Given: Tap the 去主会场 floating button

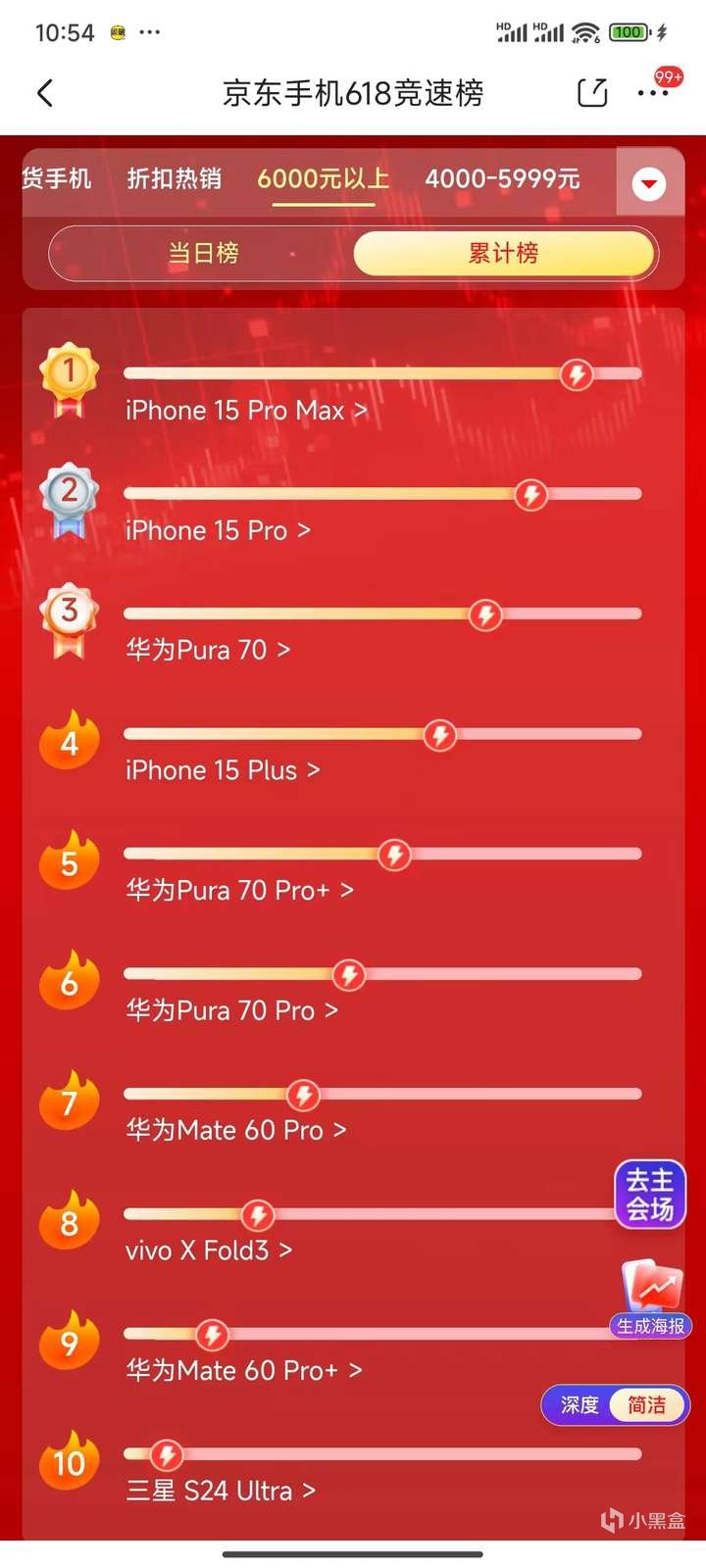Looking at the screenshot, I should (649, 1195).
